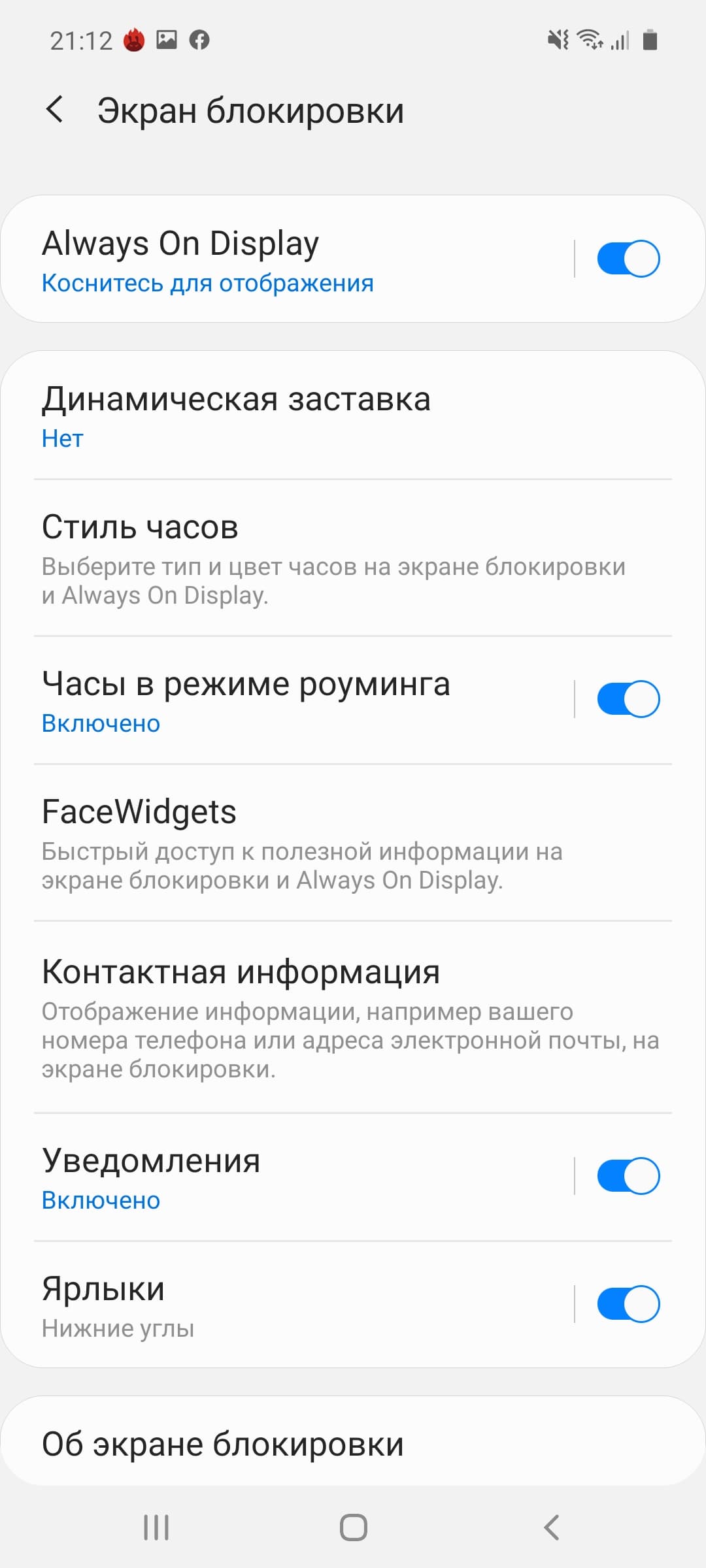Open Об экране блокировки
The image size is (706, 1568).
tap(353, 1444)
